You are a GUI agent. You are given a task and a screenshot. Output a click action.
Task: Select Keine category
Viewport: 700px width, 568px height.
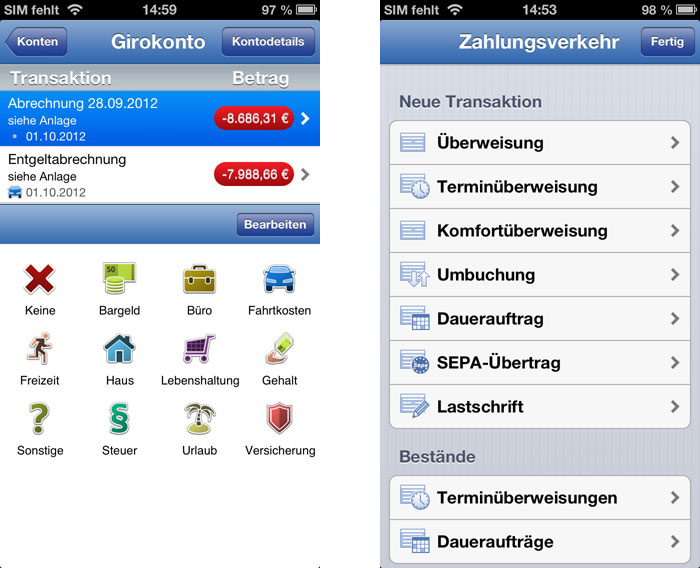coord(40,290)
